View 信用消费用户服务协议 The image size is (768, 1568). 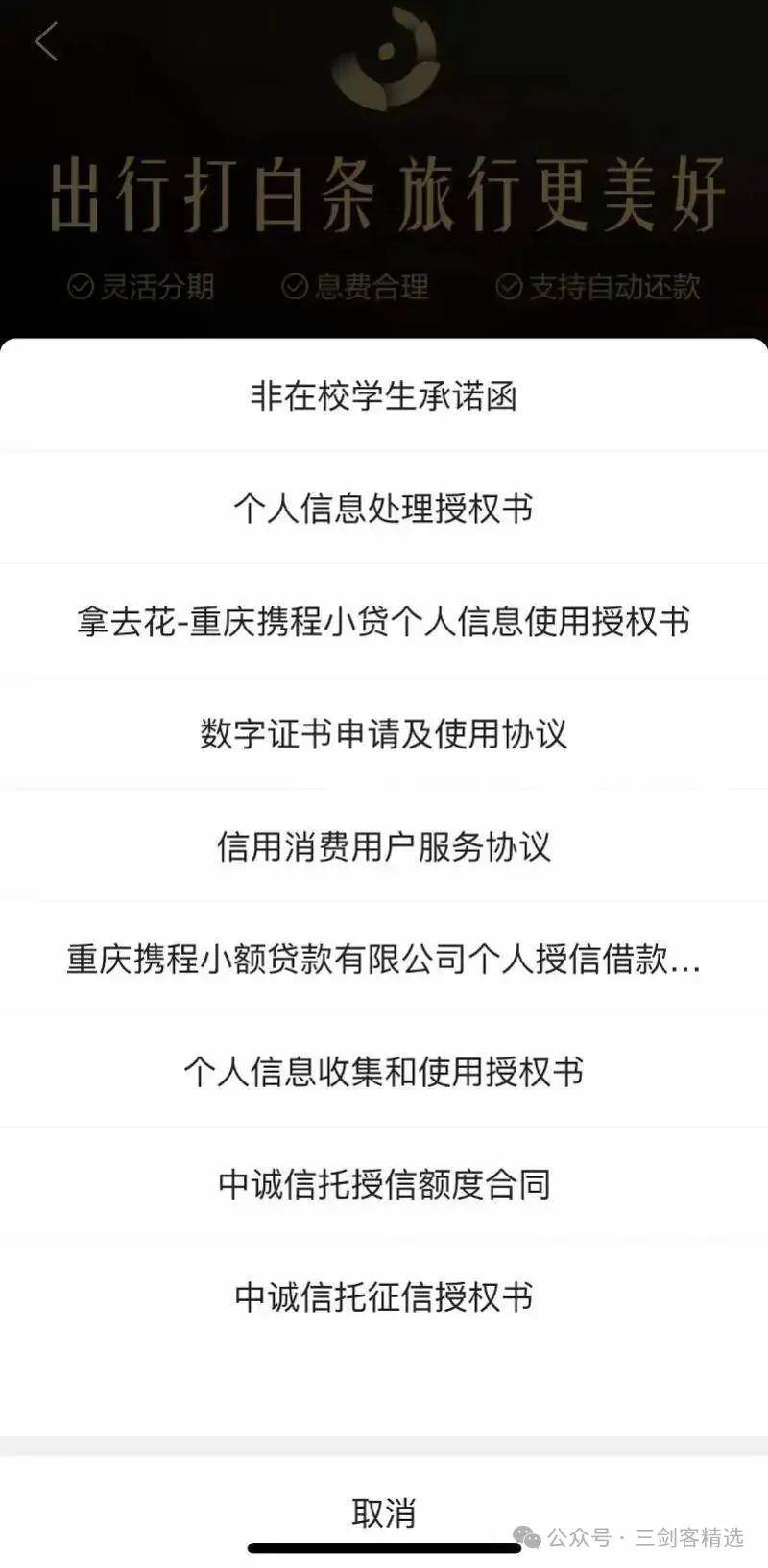(384, 846)
